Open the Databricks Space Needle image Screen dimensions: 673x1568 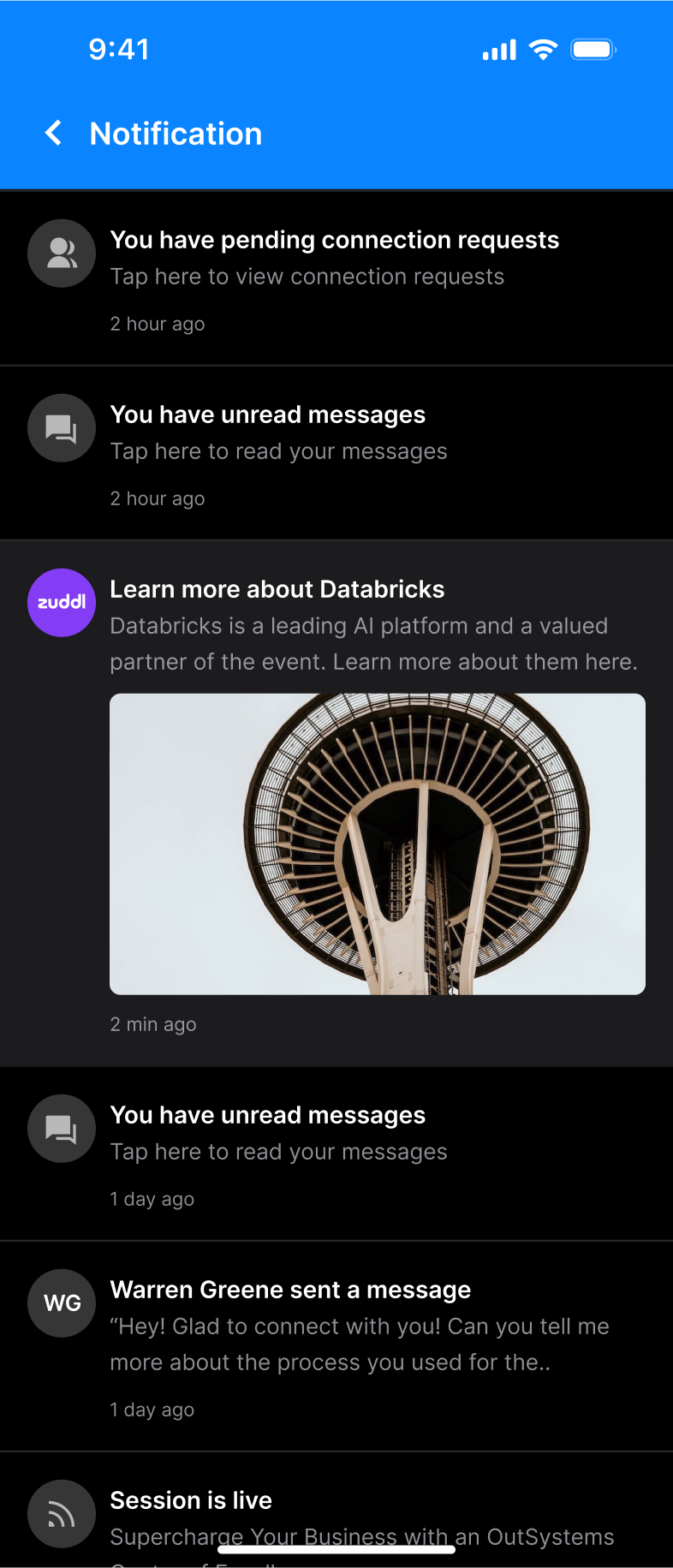click(x=377, y=844)
